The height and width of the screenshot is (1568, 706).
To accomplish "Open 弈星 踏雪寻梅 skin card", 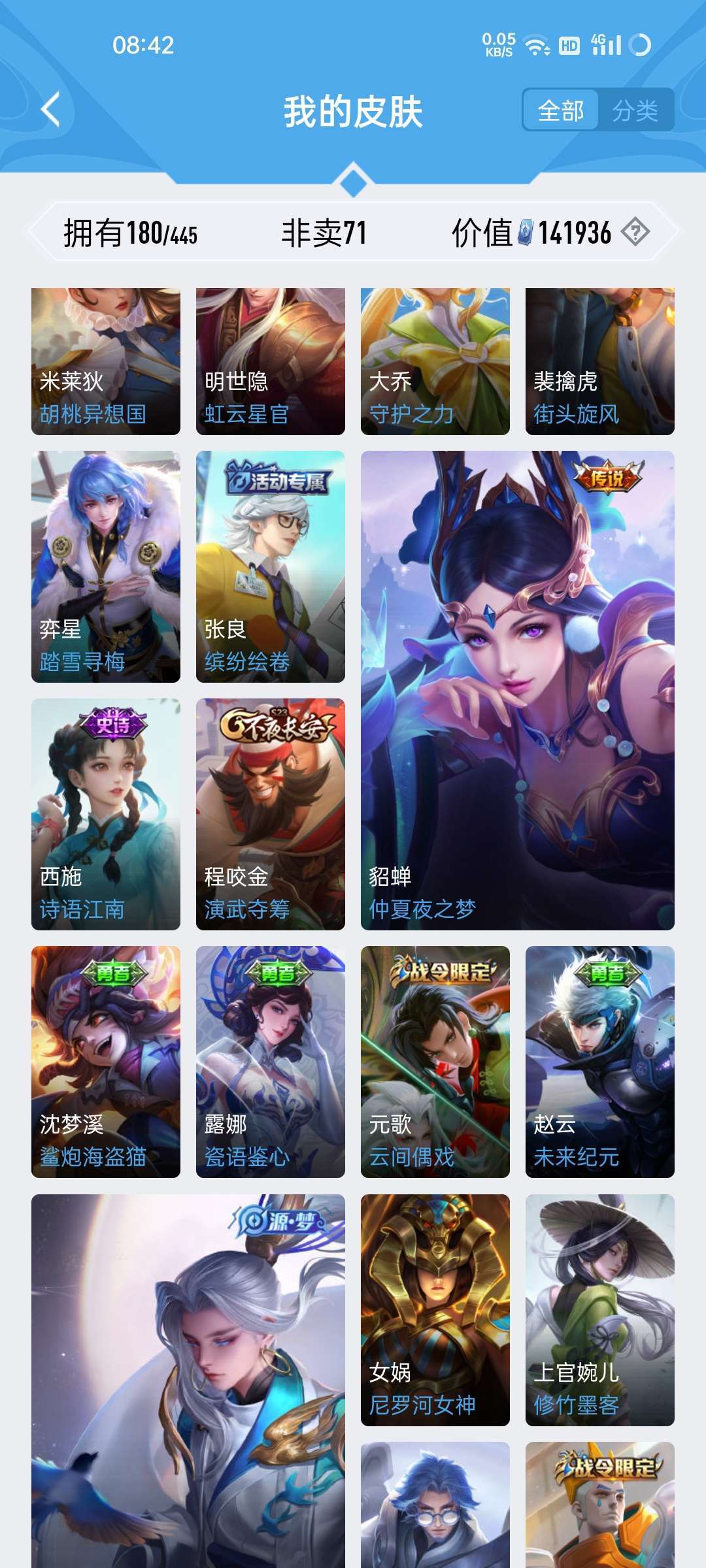I will click(106, 566).
